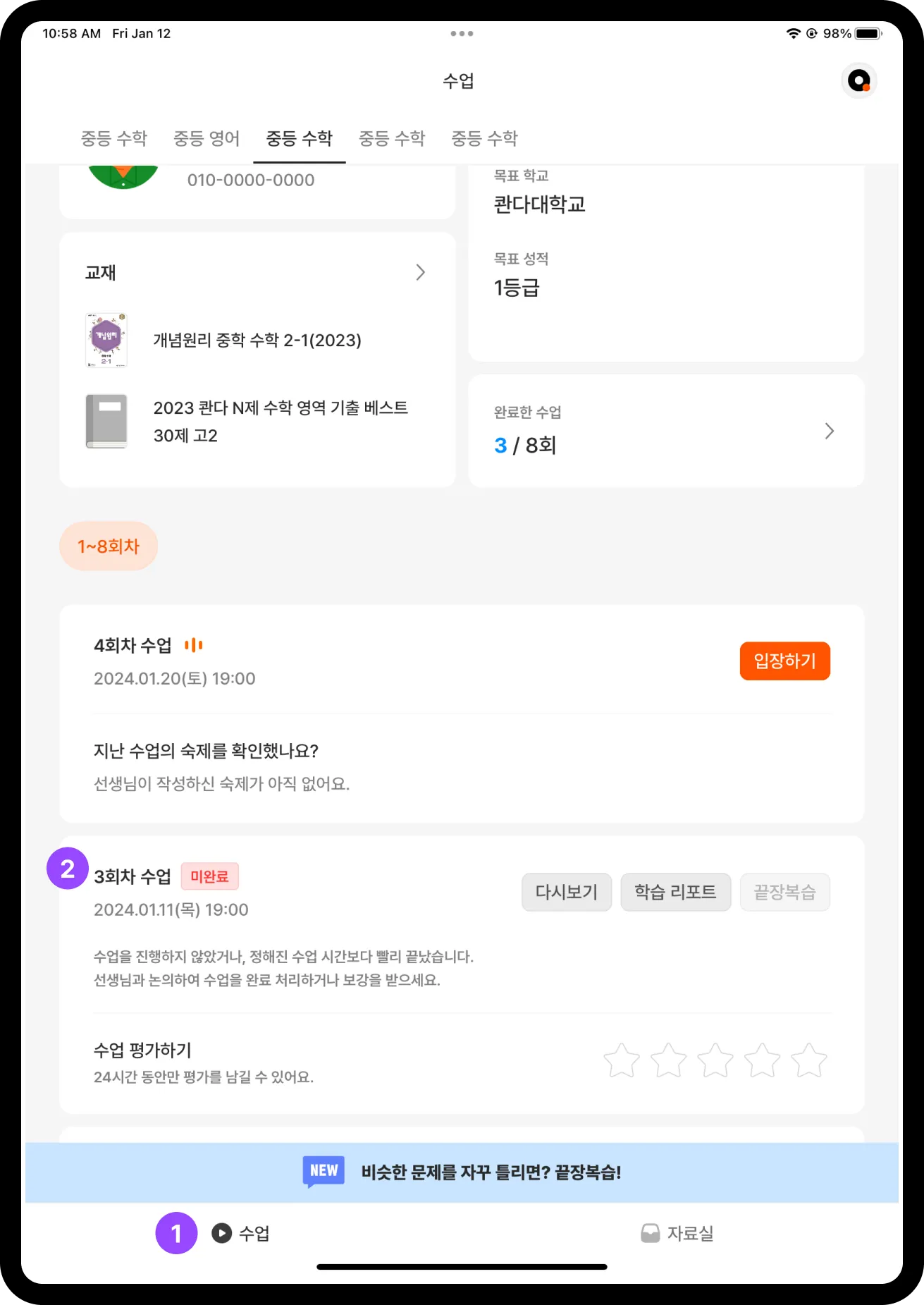This screenshot has height=1305, width=924.
Task: Switch to the 중등 영어 tab
Action: (207, 138)
